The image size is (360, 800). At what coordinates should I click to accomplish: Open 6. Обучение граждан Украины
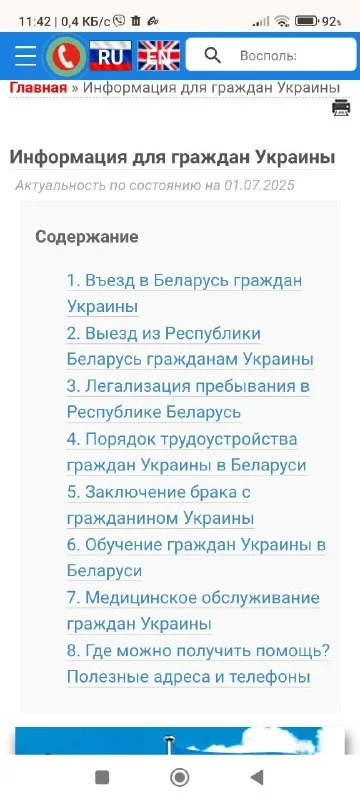tap(196, 558)
